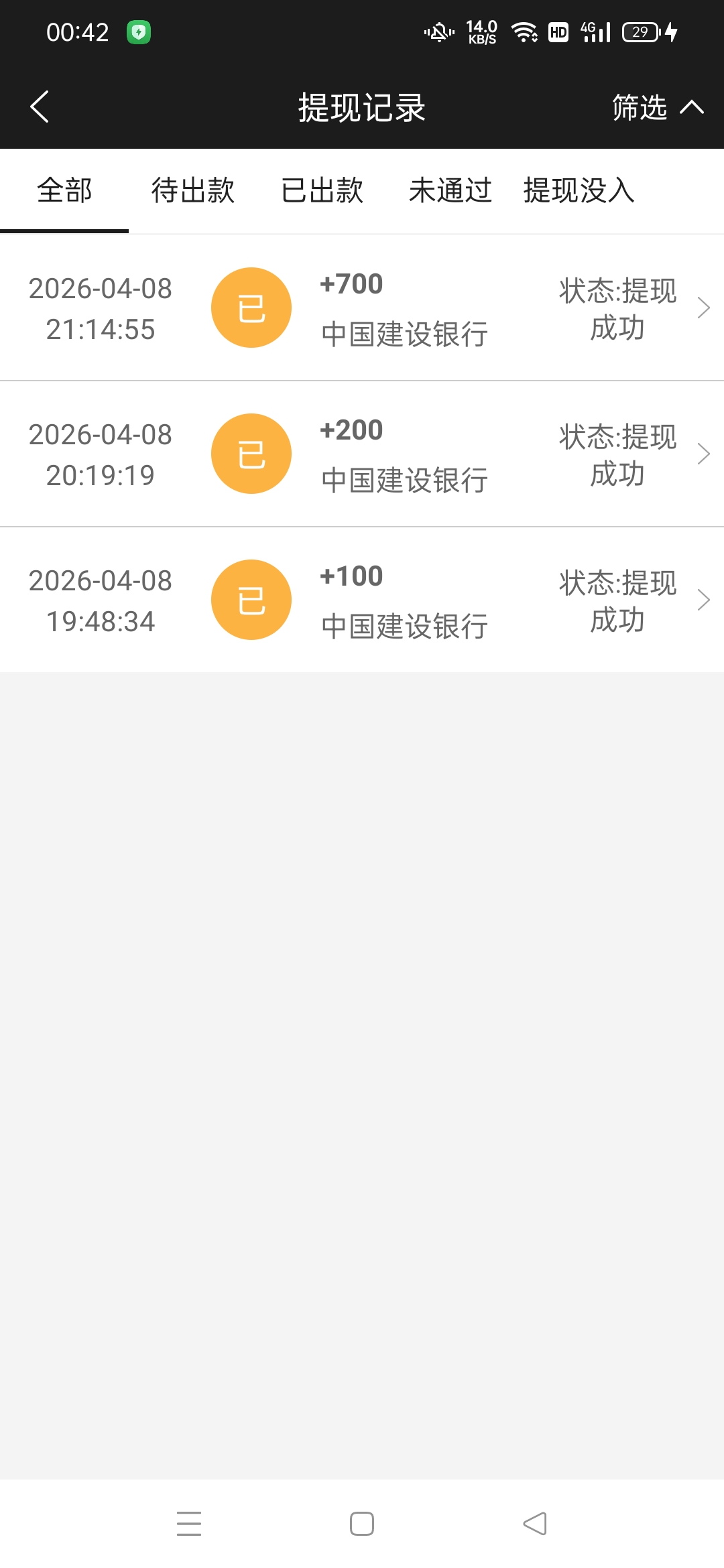Viewport: 724px width, 1568px height.
Task: Tap the orange 已 badge on the +700 record
Action: pyautogui.click(x=251, y=307)
